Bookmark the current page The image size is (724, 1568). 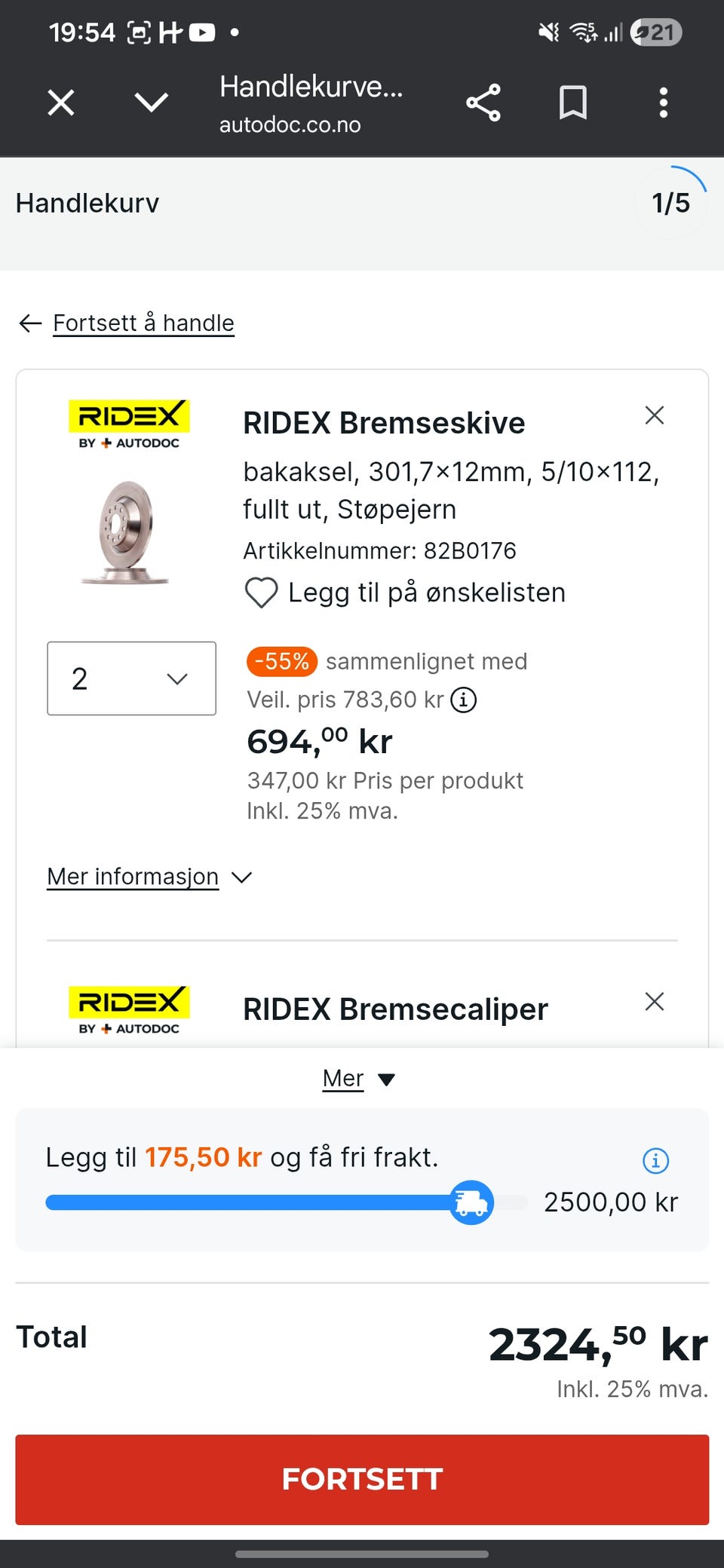[x=573, y=102]
